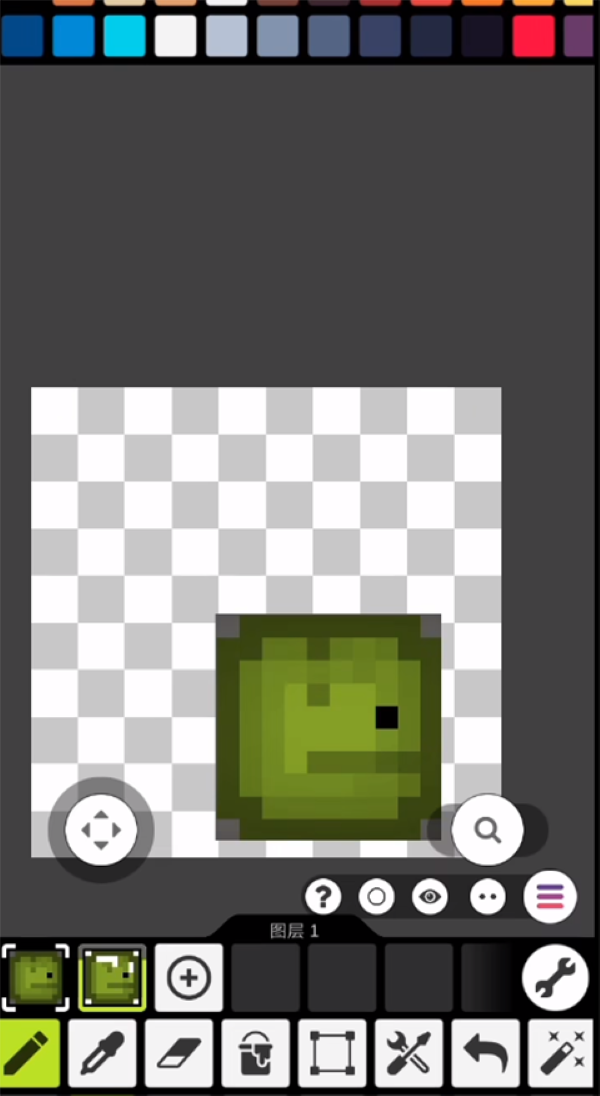
Task: Pick the eyedropper color picker tool
Action: click(x=102, y=1054)
